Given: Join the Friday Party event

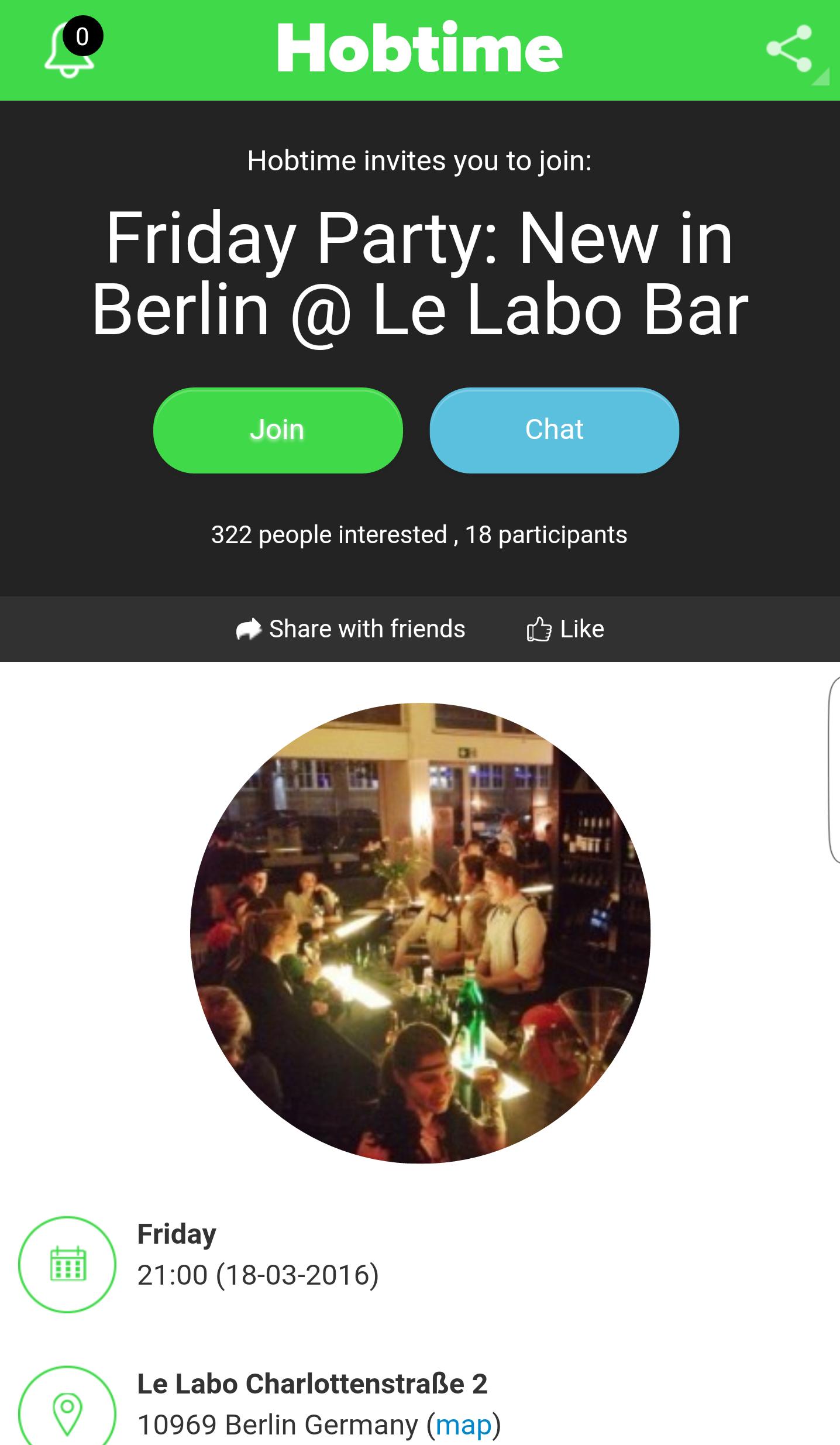Looking at the screenshot, I should point(278,430).
